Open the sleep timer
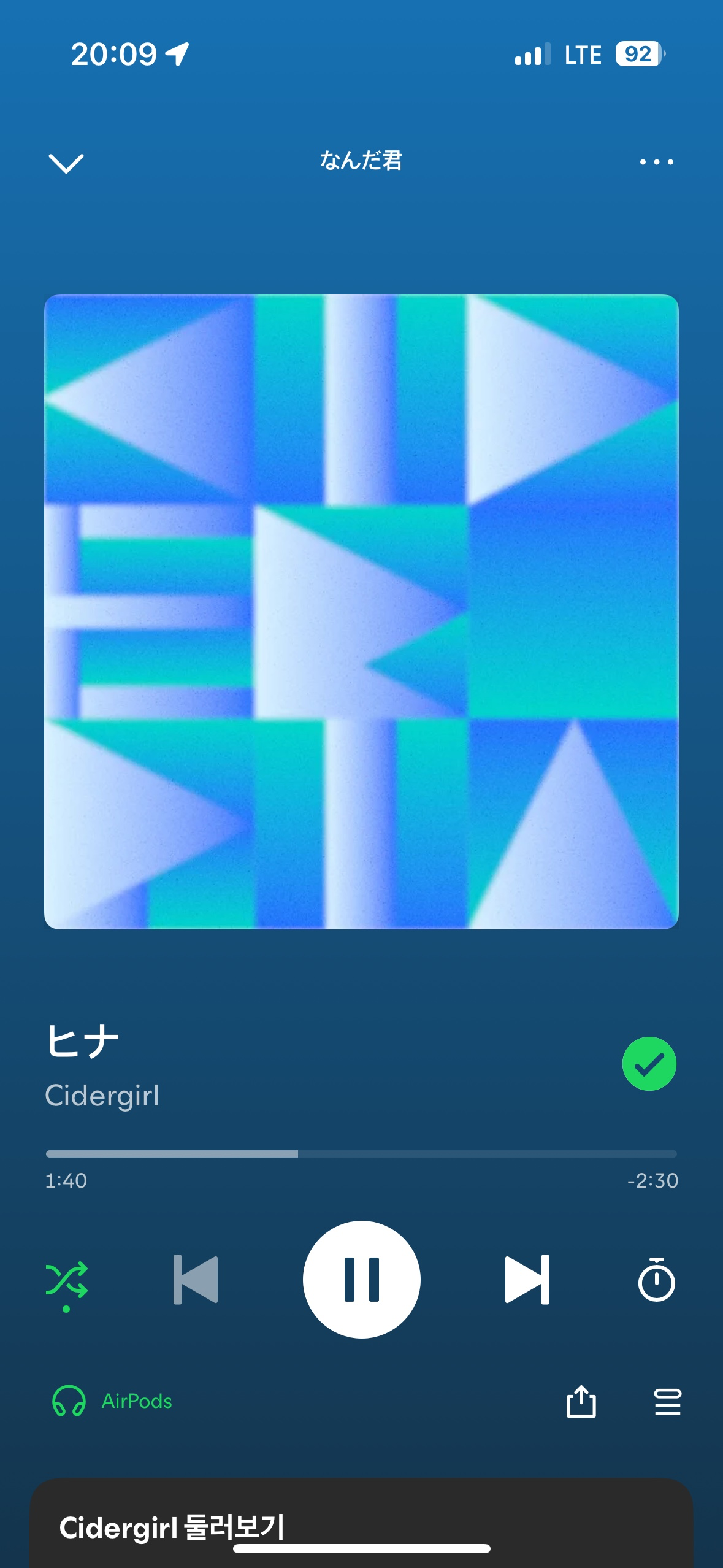Image resolution: width=723 pixels, height=1568 pixels. pos(656,1280)
